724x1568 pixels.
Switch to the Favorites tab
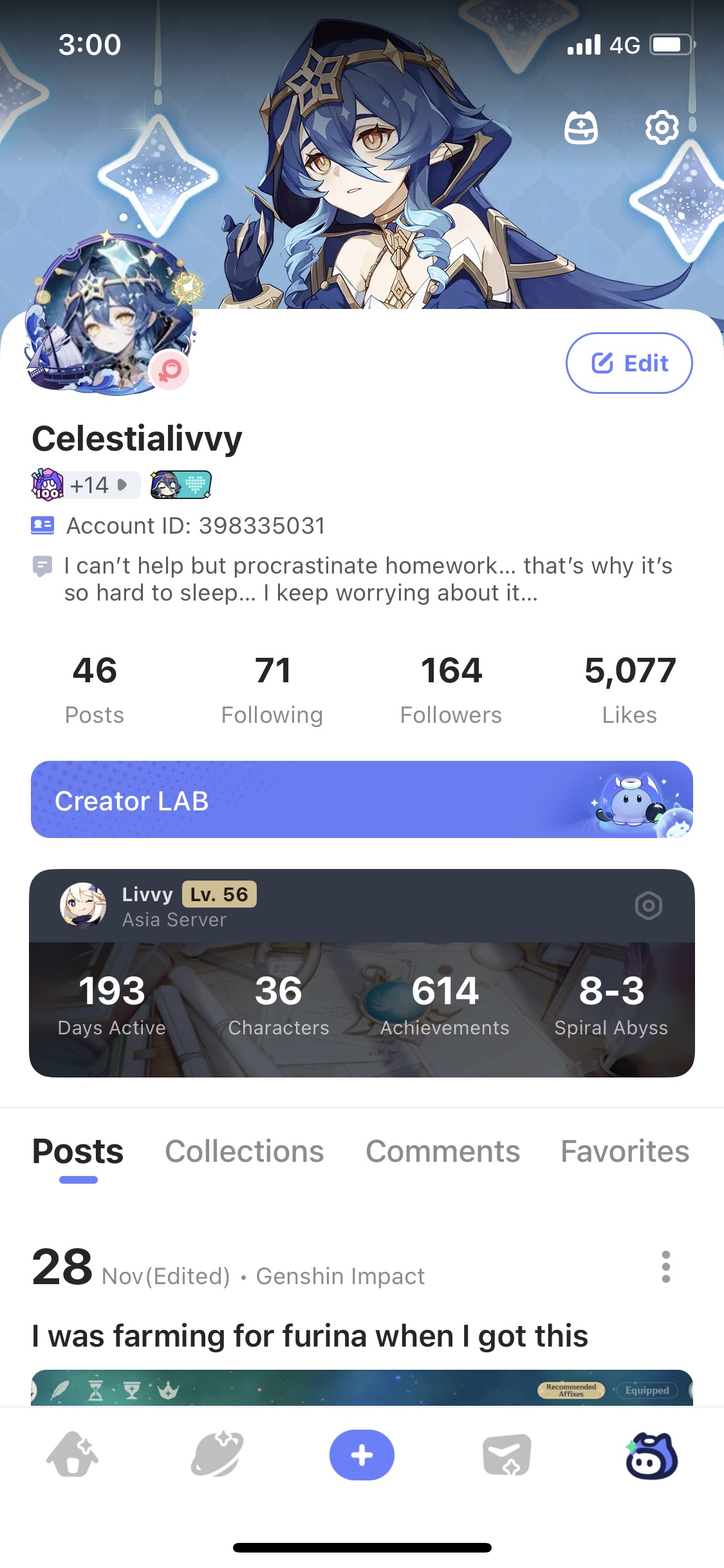pyautogui.click(x=625, y=1152)
